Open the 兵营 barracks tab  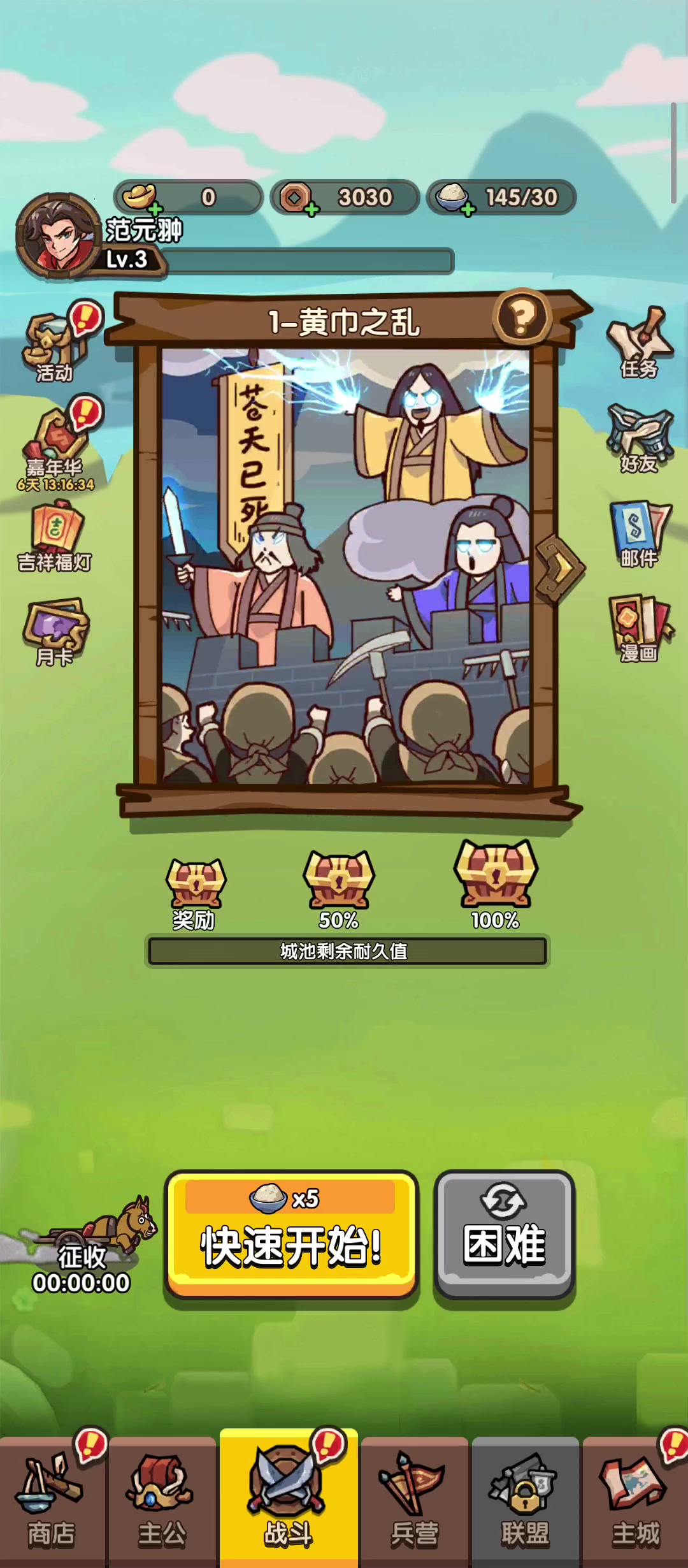point(414,1501)
